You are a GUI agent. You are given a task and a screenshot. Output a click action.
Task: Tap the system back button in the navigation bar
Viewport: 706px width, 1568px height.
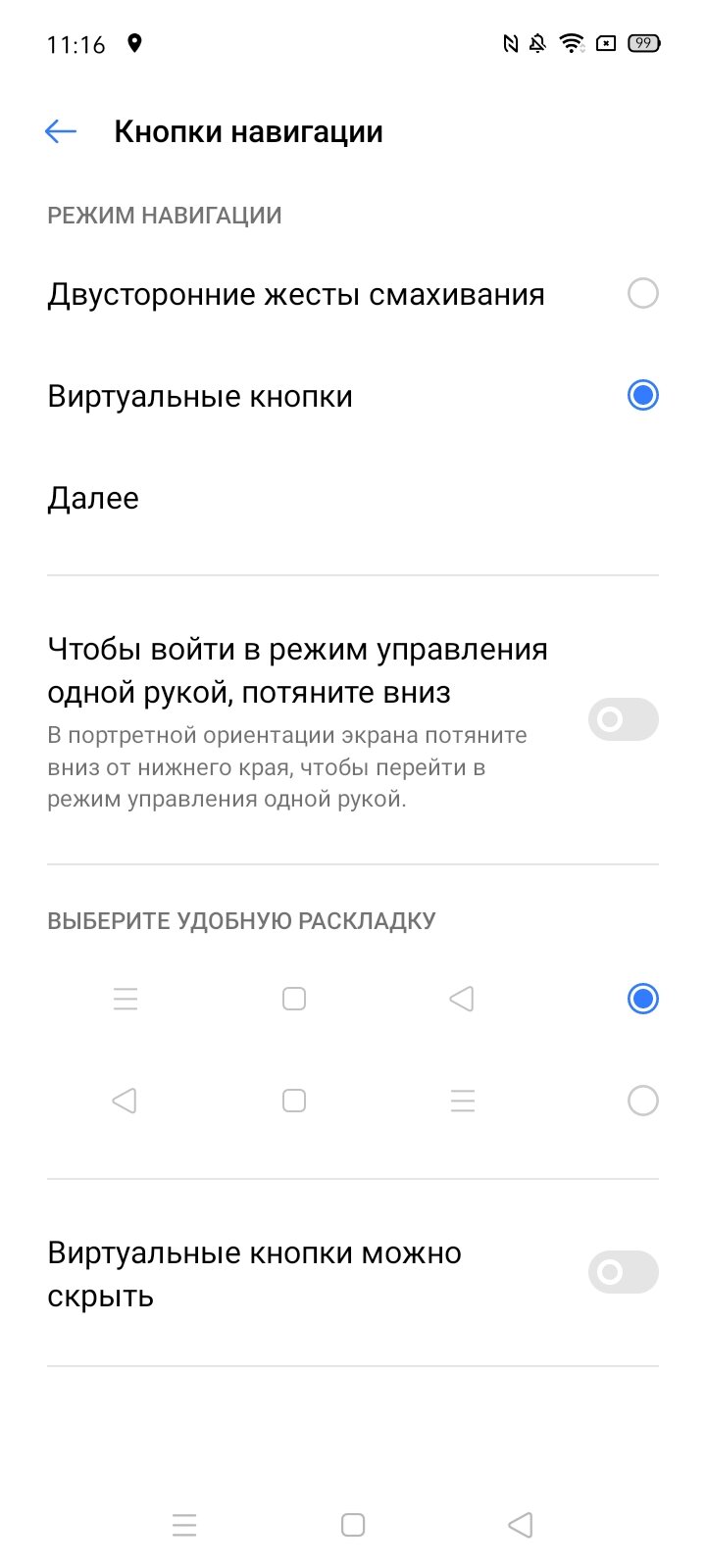(x=521, y=1525)
